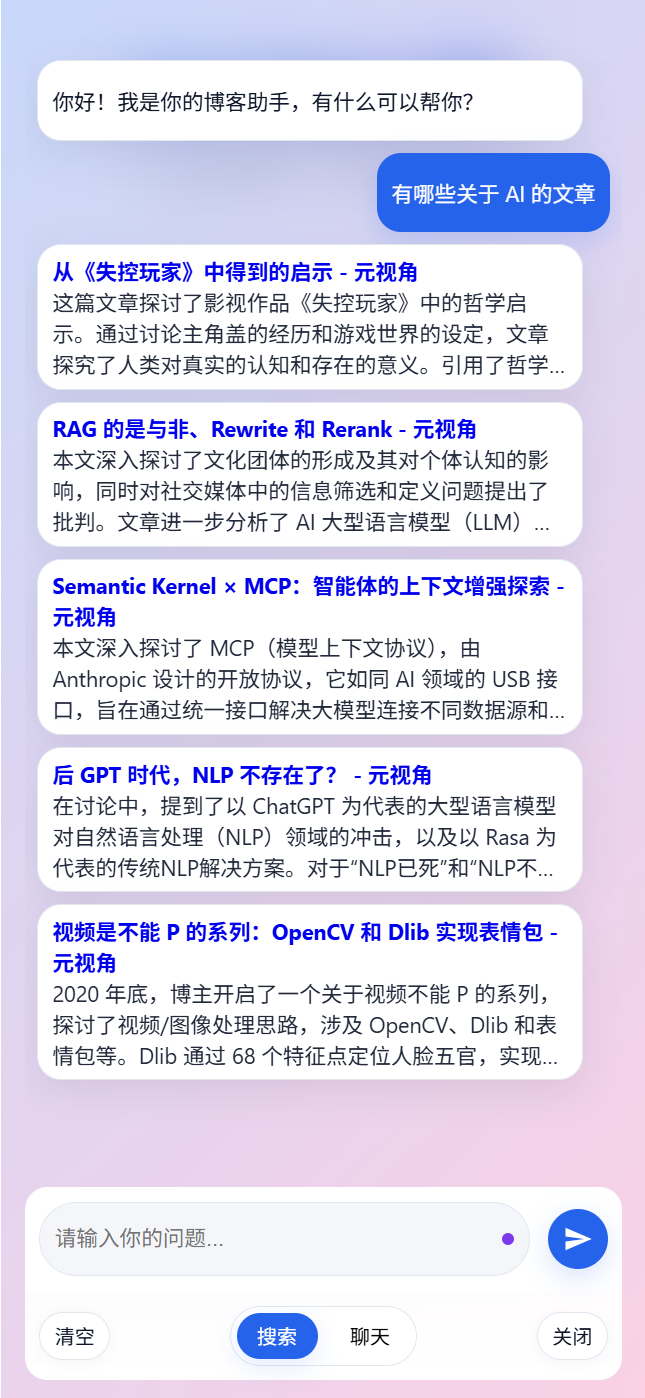Tap the send arrow button

coord(578,1239)
